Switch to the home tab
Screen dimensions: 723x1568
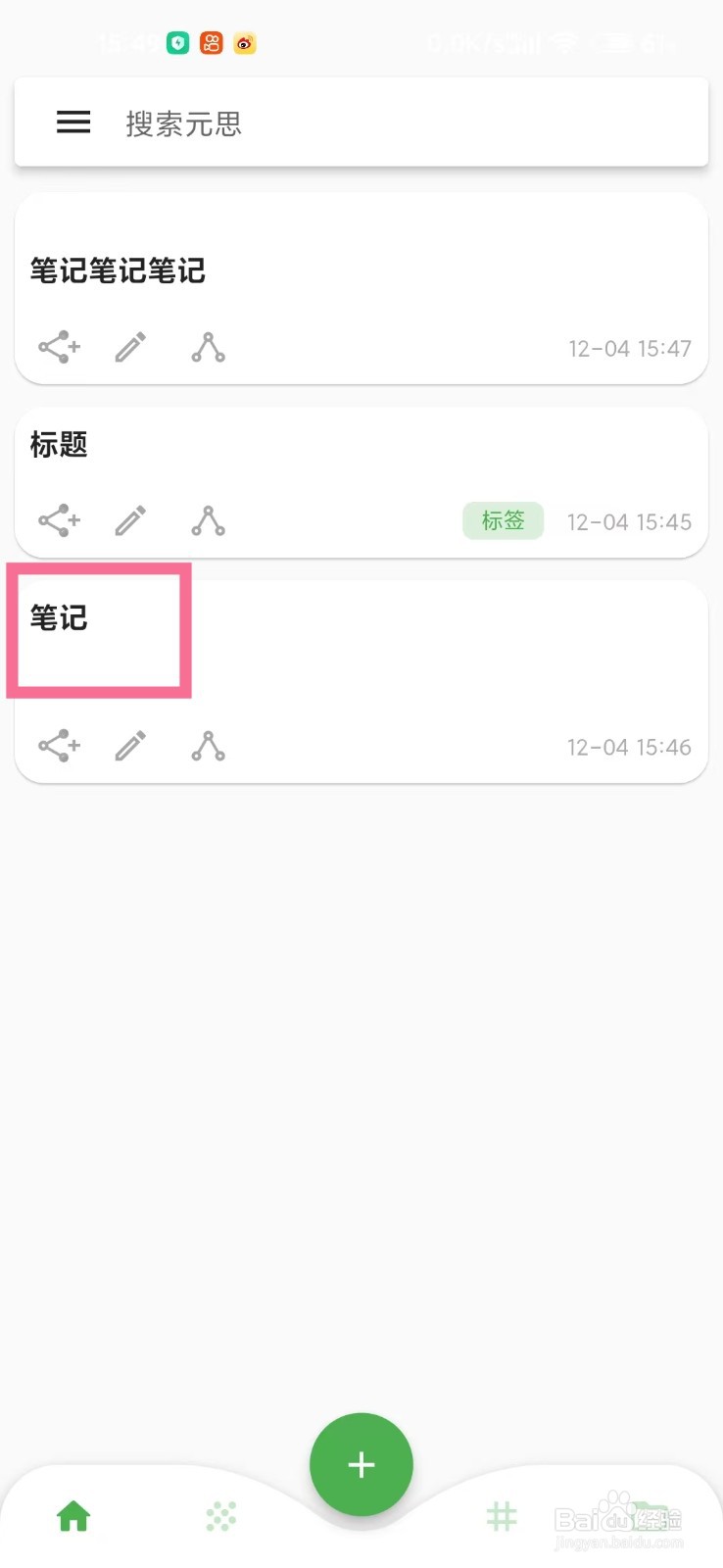click(73, 1515)
